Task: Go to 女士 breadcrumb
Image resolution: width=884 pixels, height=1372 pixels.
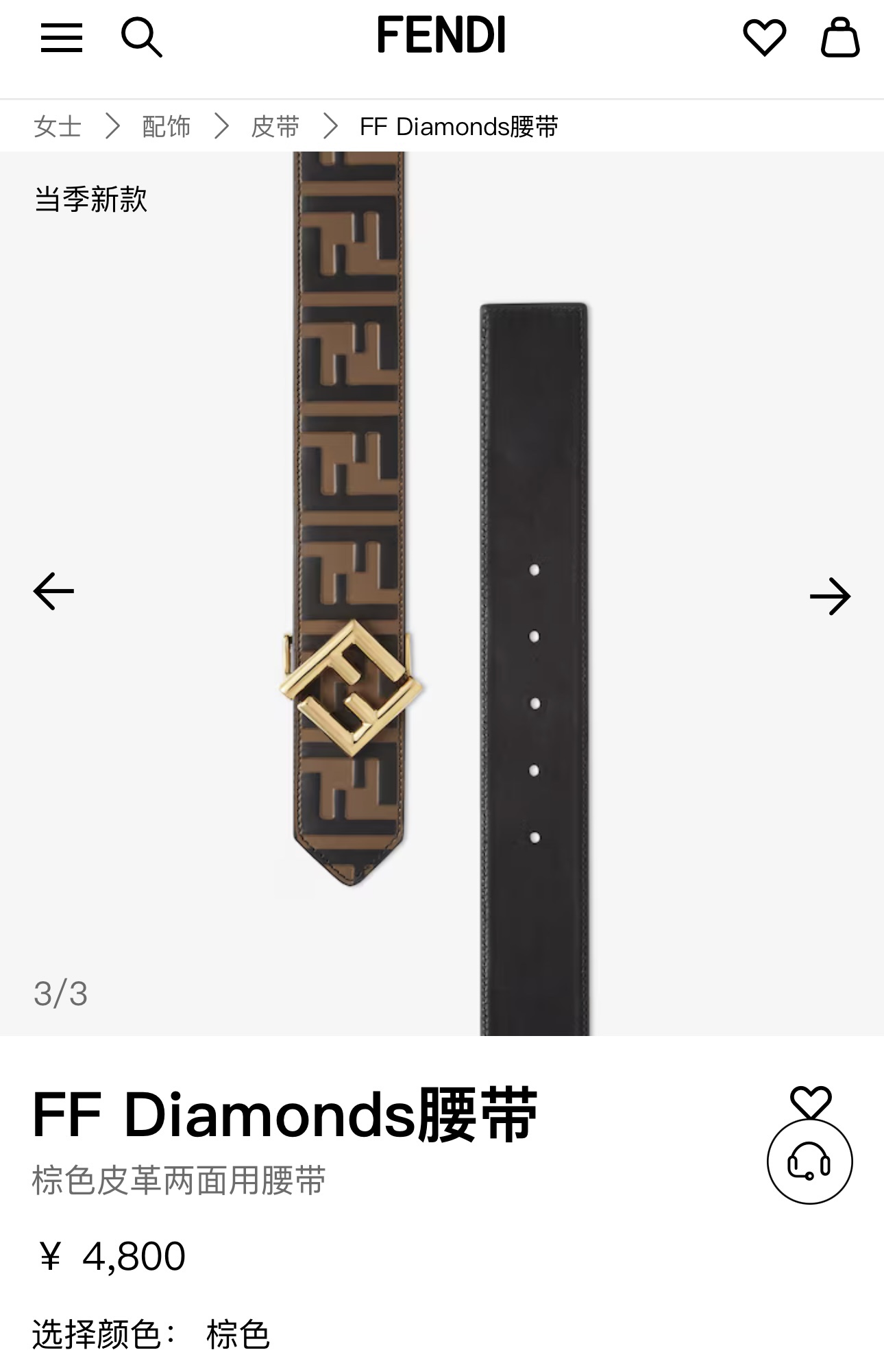Action: tap(58, 127)
